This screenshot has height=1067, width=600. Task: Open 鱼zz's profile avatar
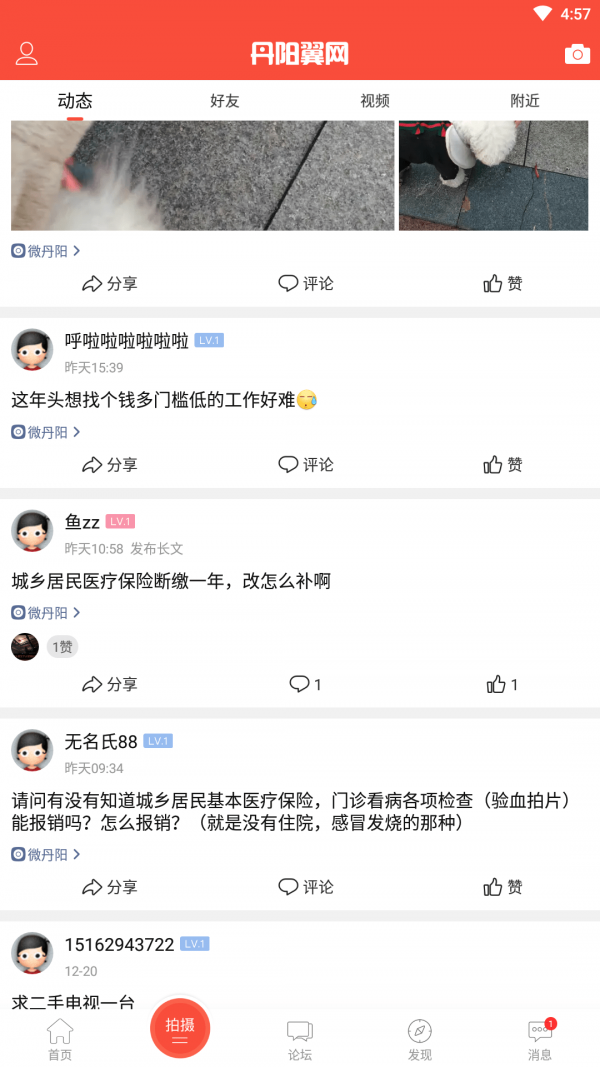32,531
